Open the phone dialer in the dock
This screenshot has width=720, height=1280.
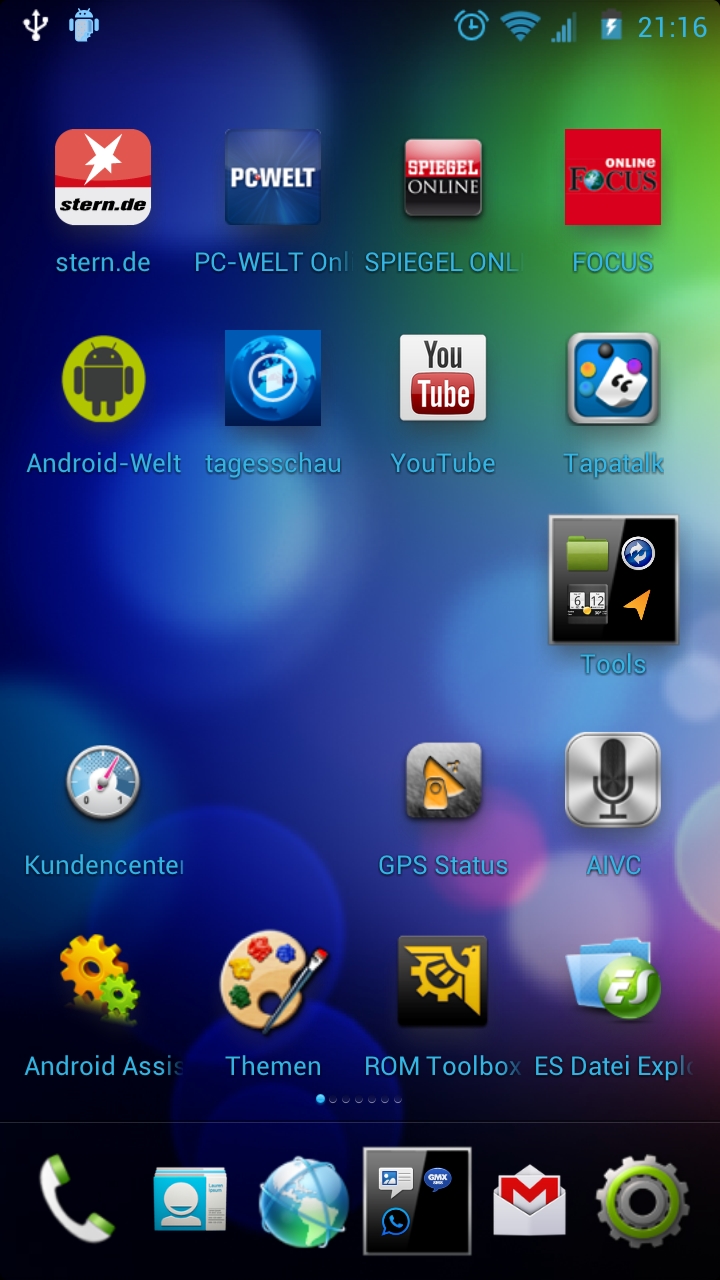coord(73,1200)
